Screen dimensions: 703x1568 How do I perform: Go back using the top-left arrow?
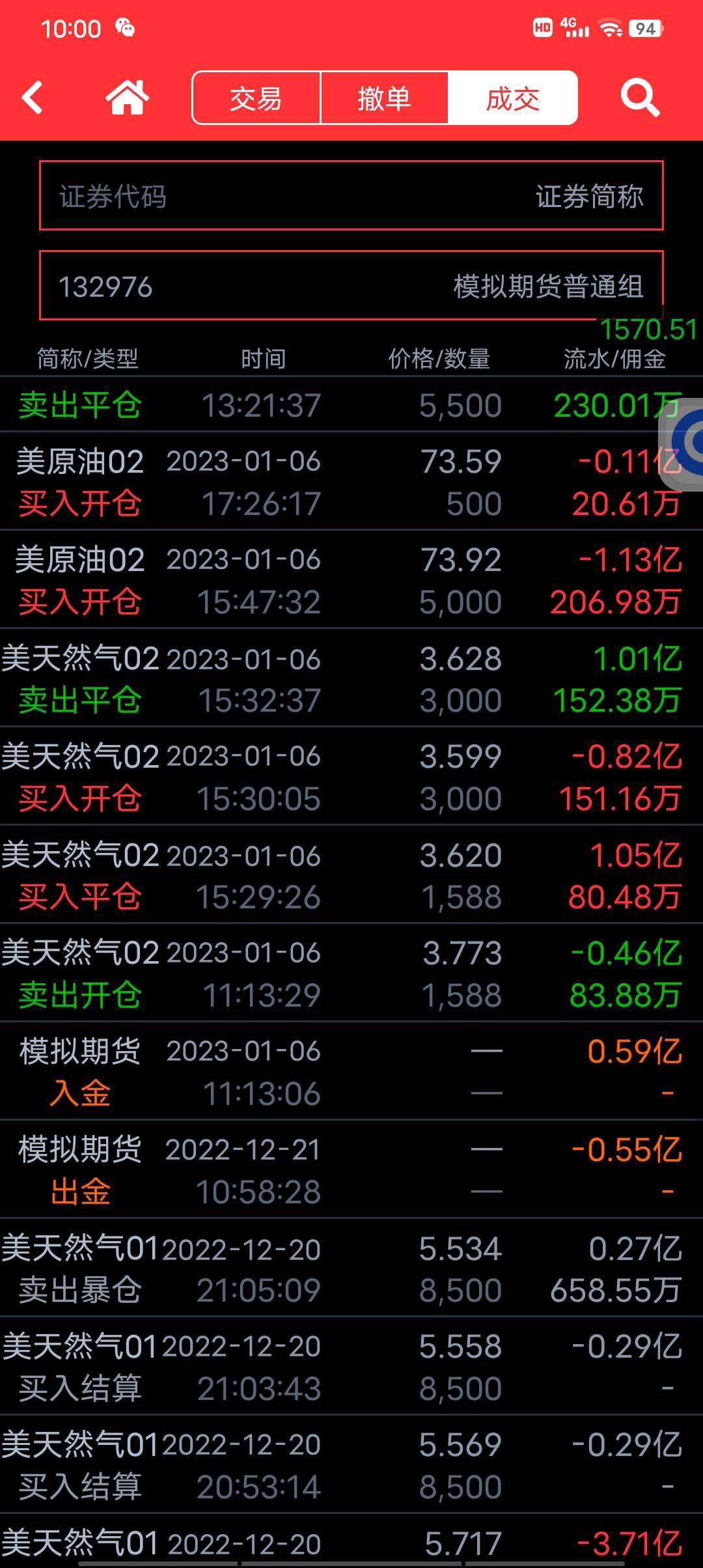tap(33, 98)
